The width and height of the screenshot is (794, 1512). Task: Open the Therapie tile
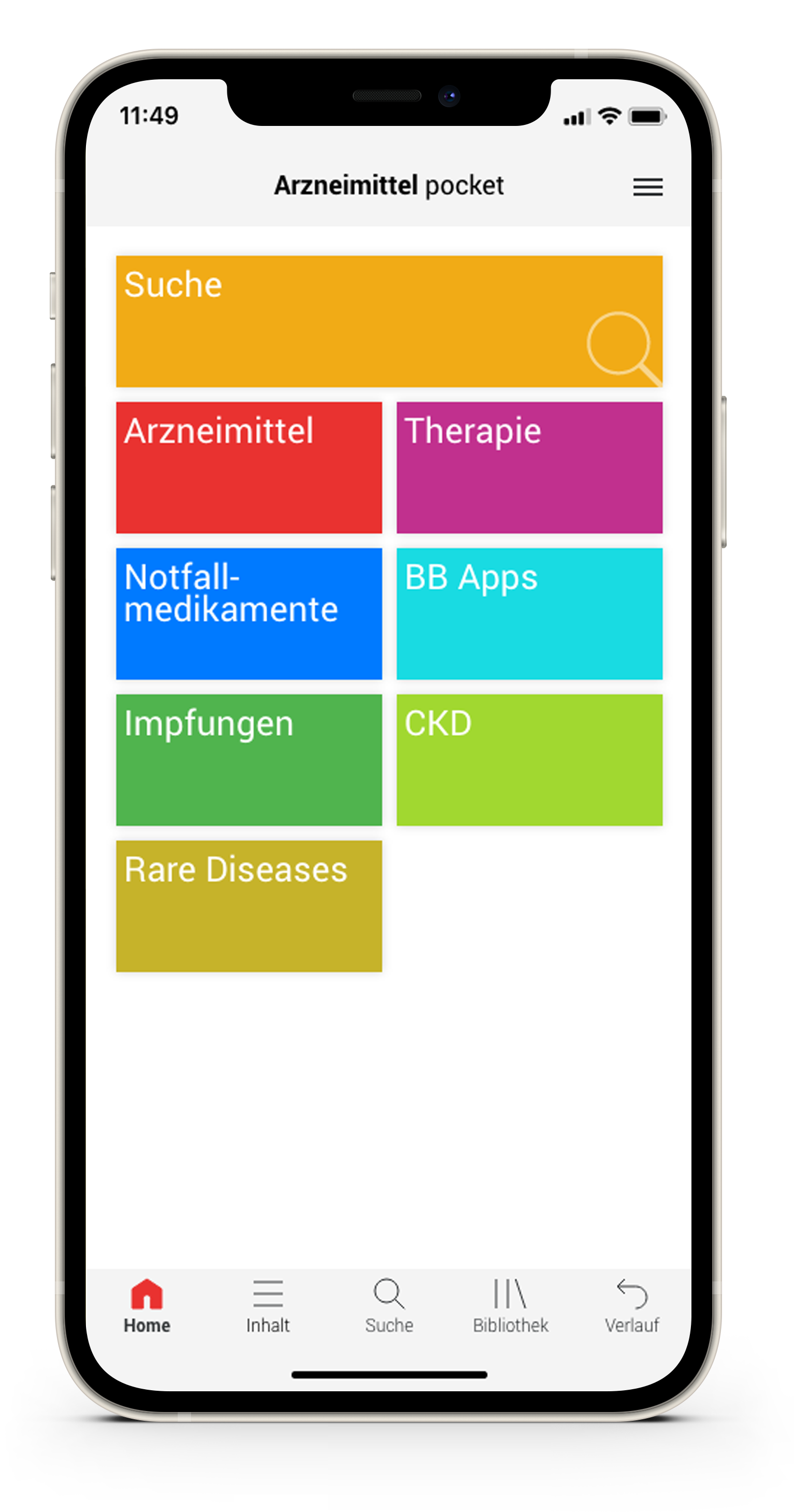pos(529,467)
